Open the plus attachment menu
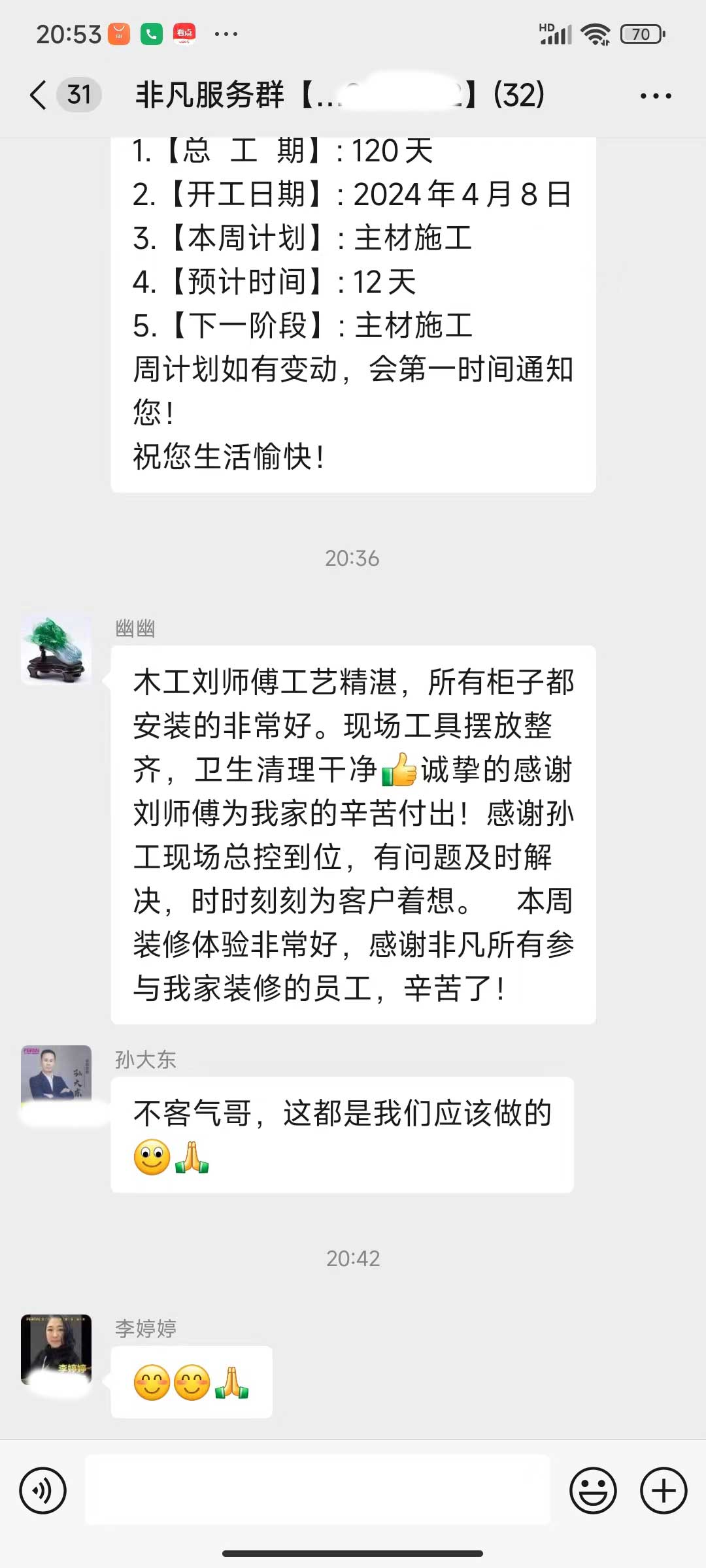The height and width of the screenshot is (1568, 706). tap(663, 1490)
